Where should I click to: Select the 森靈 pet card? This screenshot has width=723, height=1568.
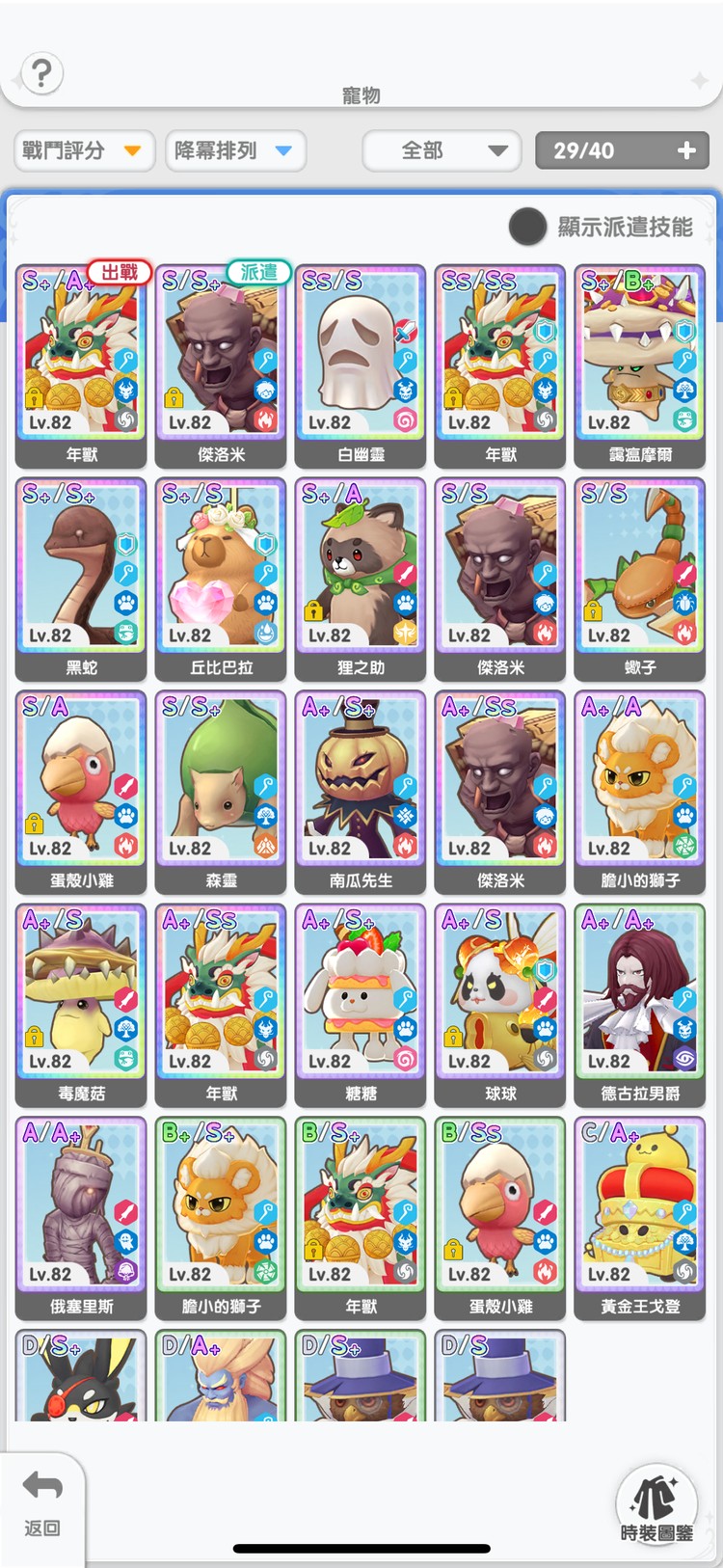pyautogui.click(x=221, y=791)
